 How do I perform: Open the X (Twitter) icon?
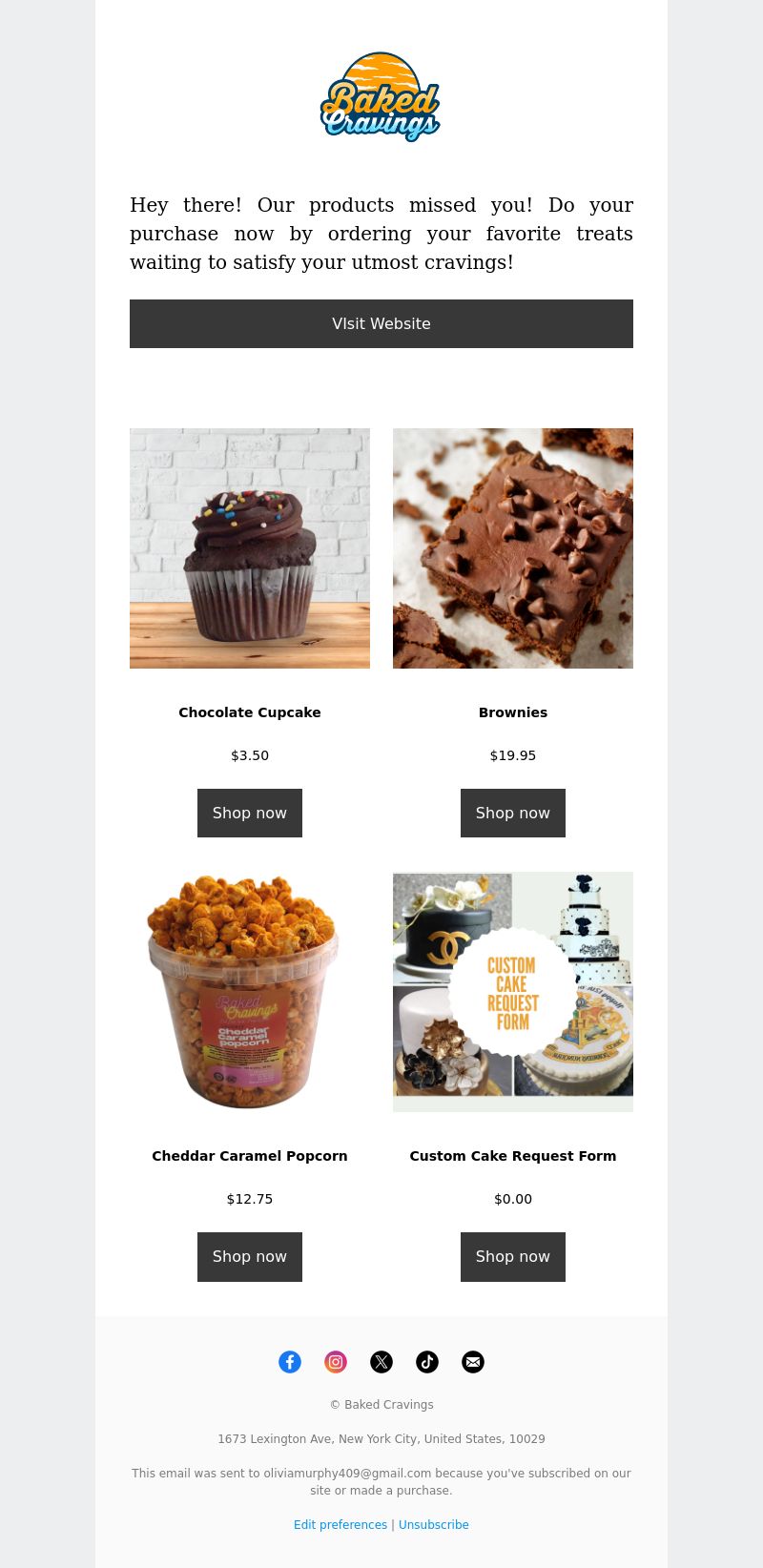[x=381, y=1362]
